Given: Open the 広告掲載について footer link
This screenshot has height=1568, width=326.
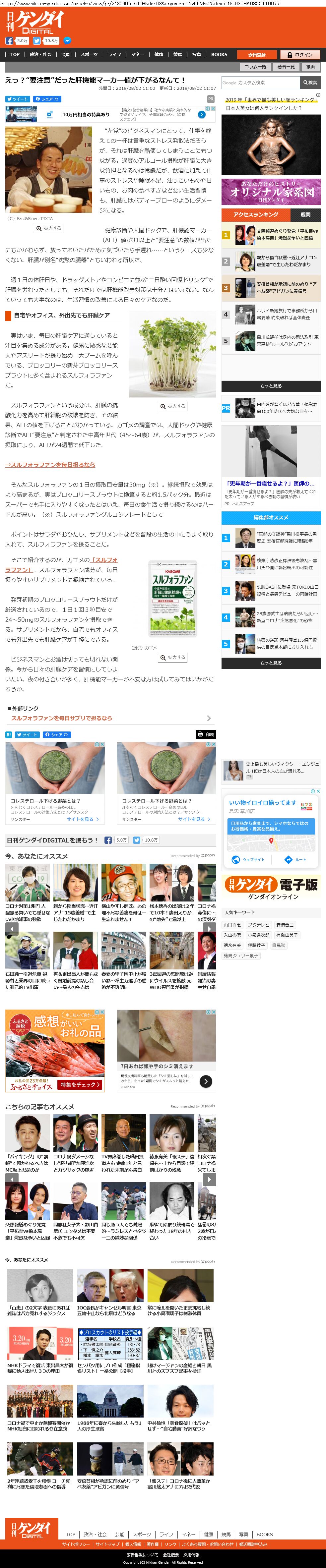Looking at the screenshot, I should tap(142, 1554).
